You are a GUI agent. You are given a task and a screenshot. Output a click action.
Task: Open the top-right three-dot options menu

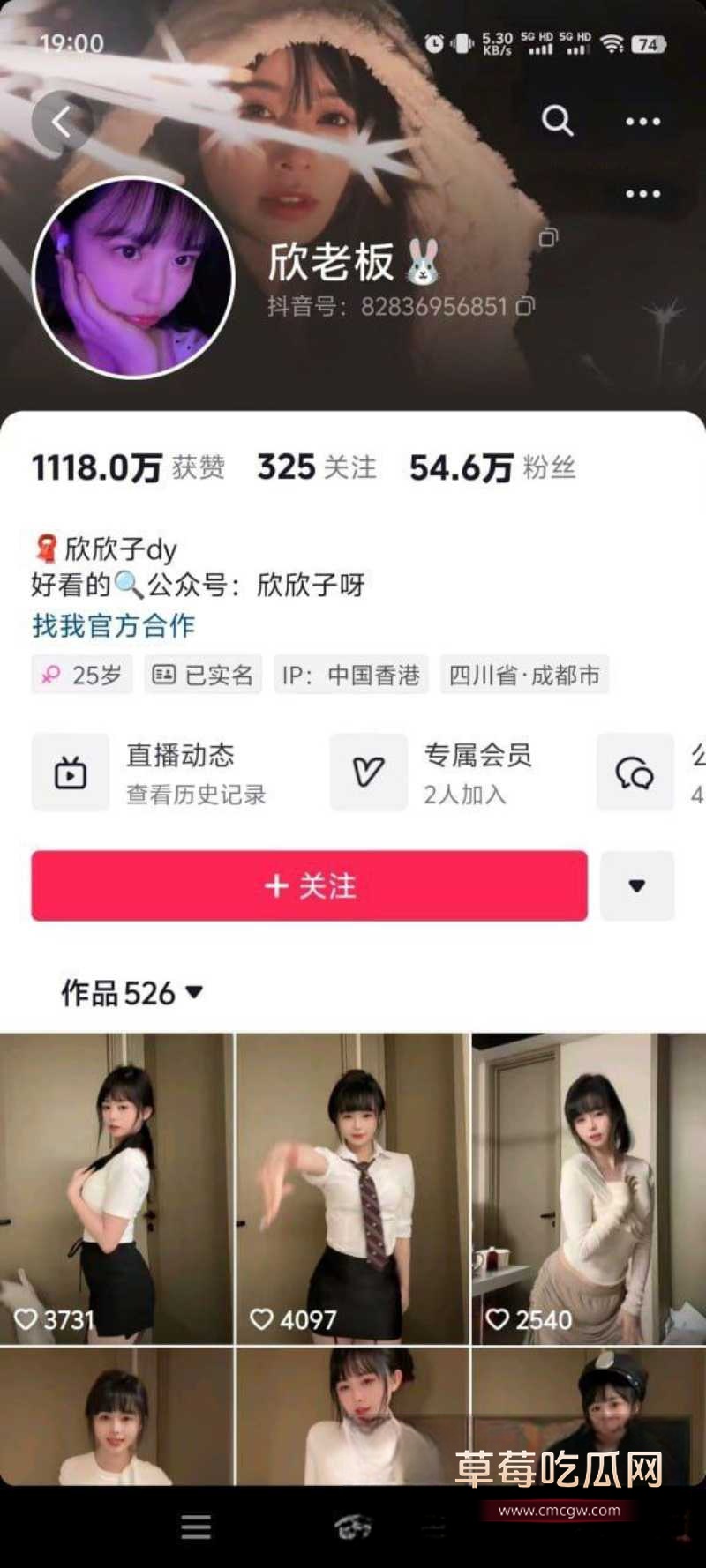pyautogui.click(x=643, y=122)
